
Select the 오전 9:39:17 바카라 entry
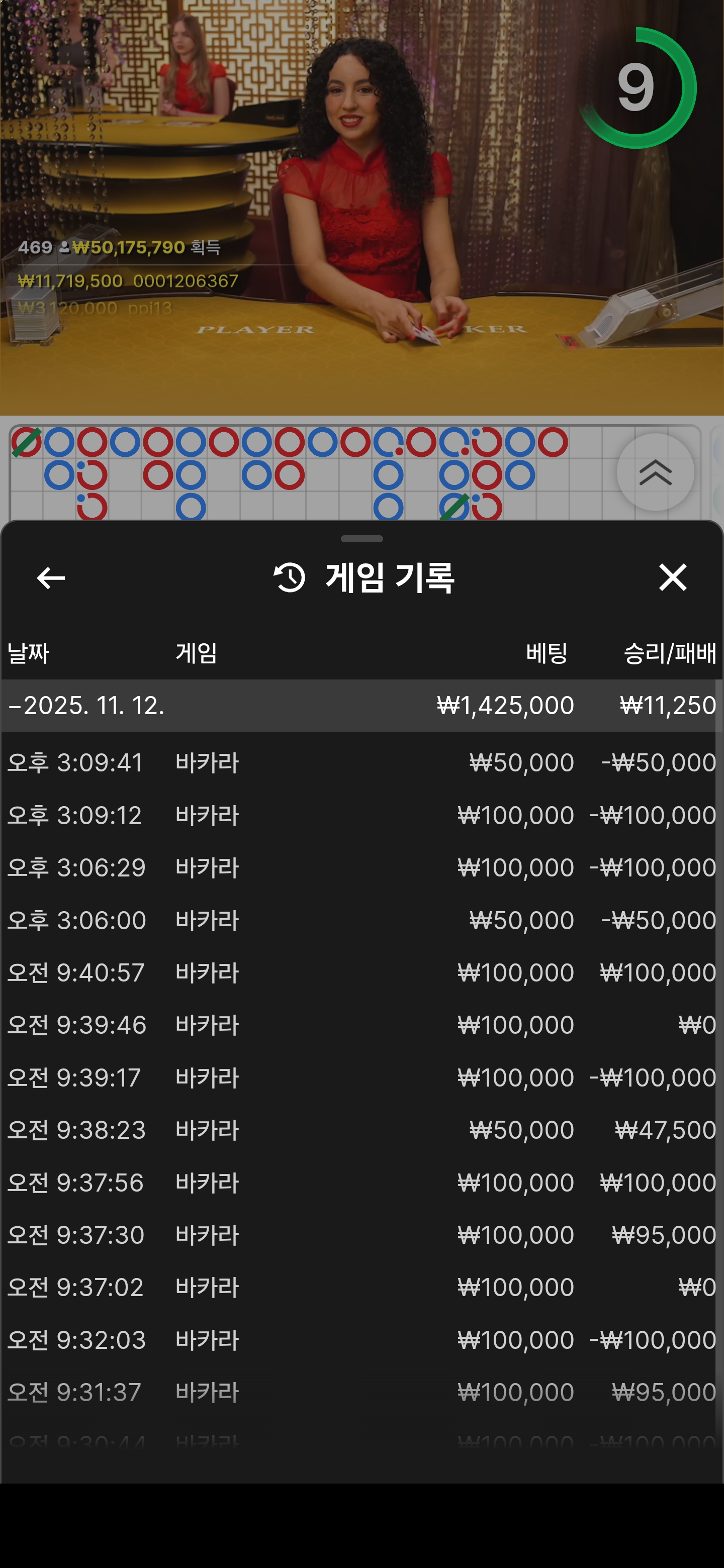pyautogui.click(x=361, y=1077)
